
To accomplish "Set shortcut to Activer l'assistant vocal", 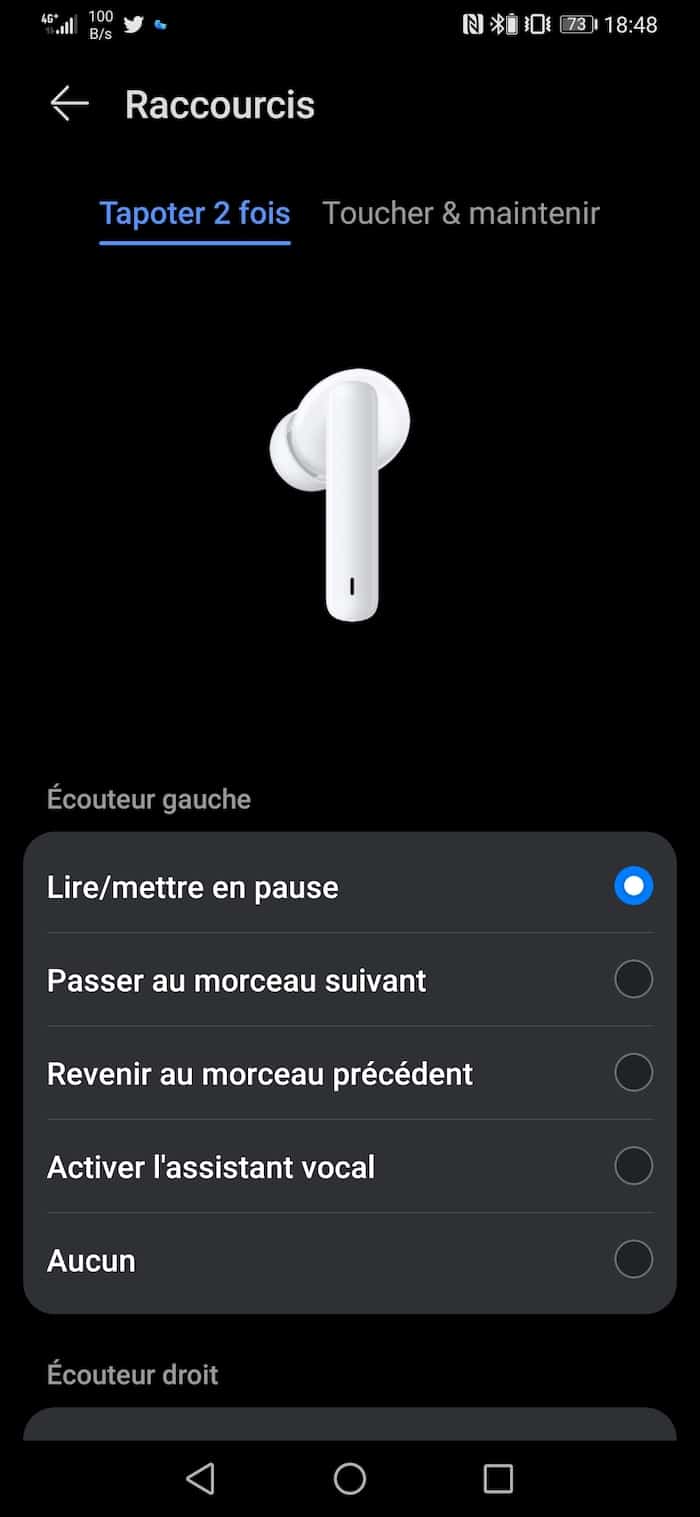I will (633, 1166).
